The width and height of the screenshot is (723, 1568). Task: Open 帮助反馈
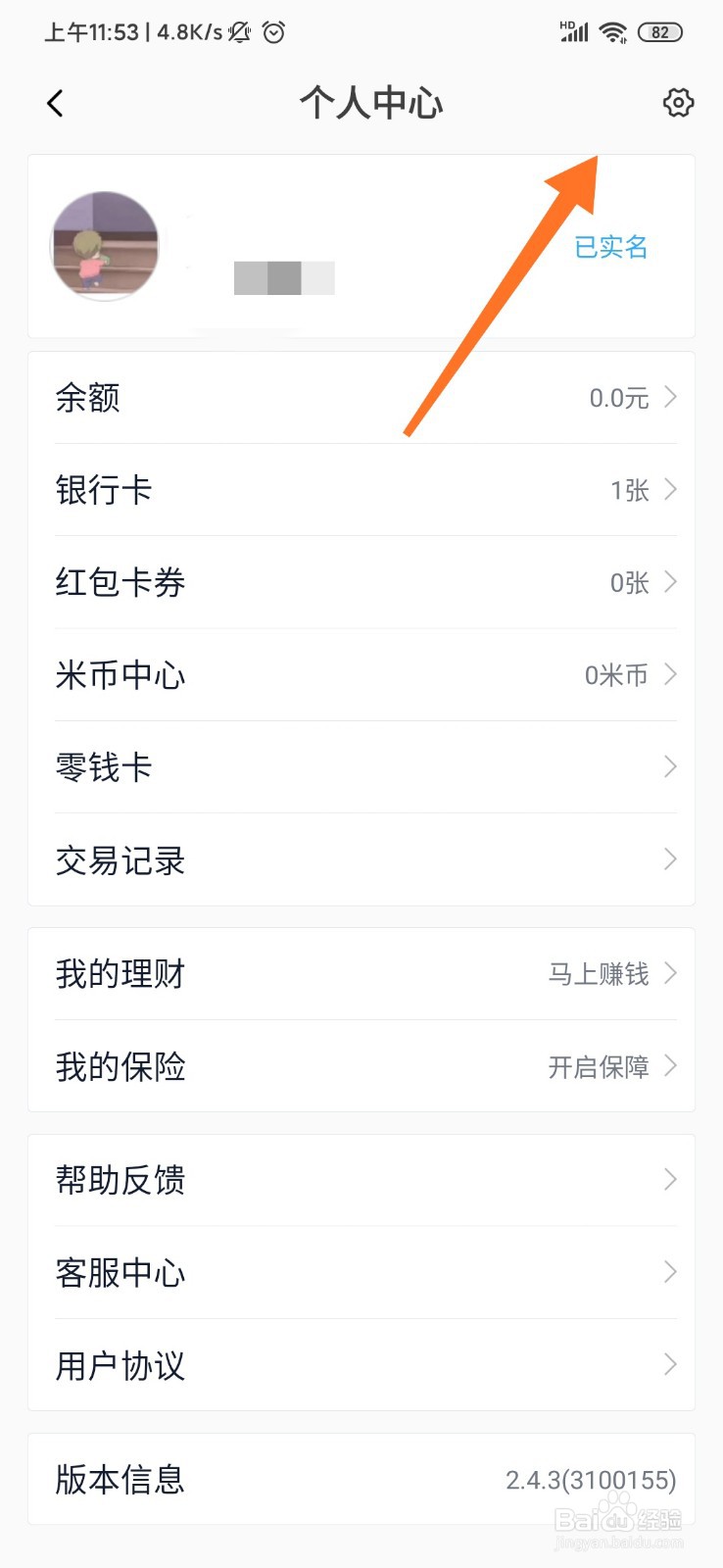click(x=361, y=1180)
